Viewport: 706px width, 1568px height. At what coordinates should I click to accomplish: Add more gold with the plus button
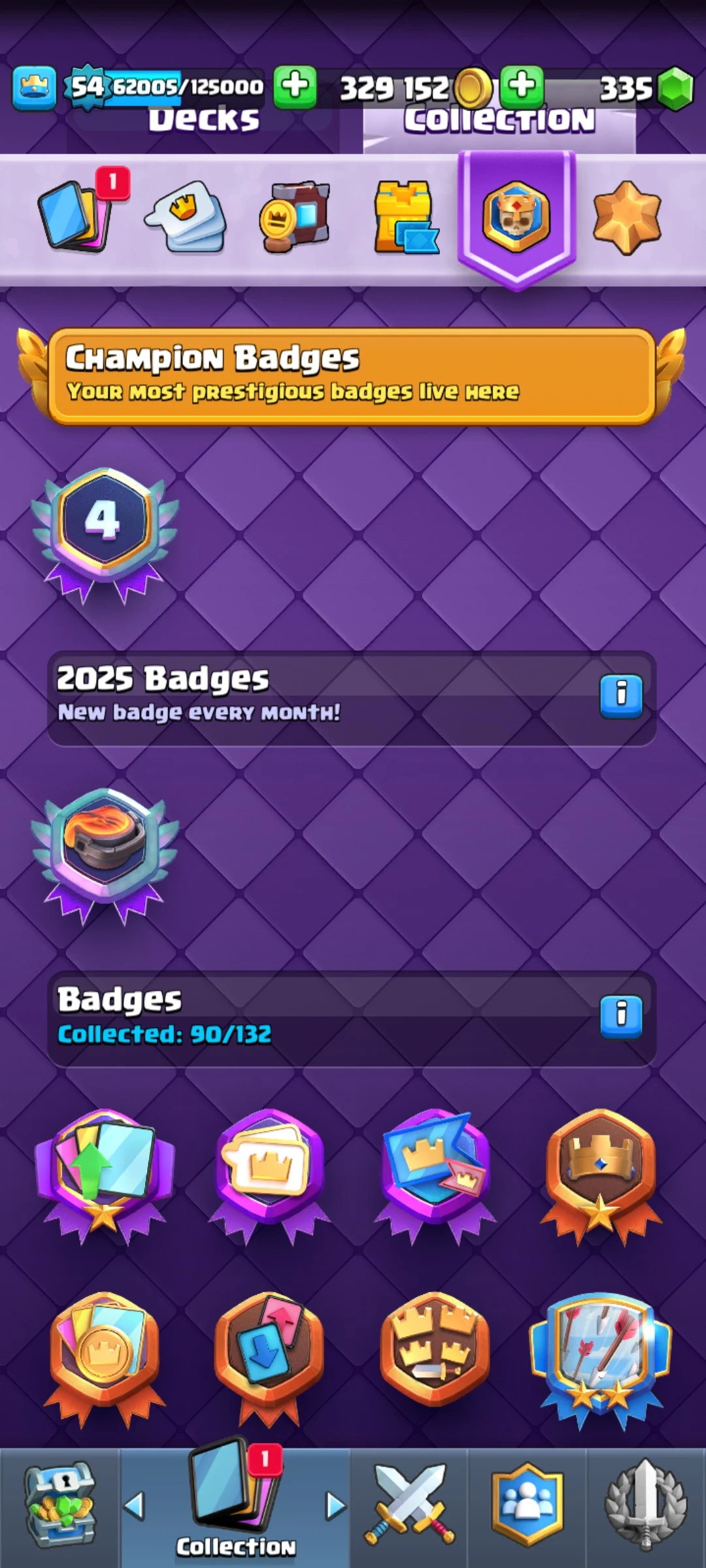[x=295, y=86]
